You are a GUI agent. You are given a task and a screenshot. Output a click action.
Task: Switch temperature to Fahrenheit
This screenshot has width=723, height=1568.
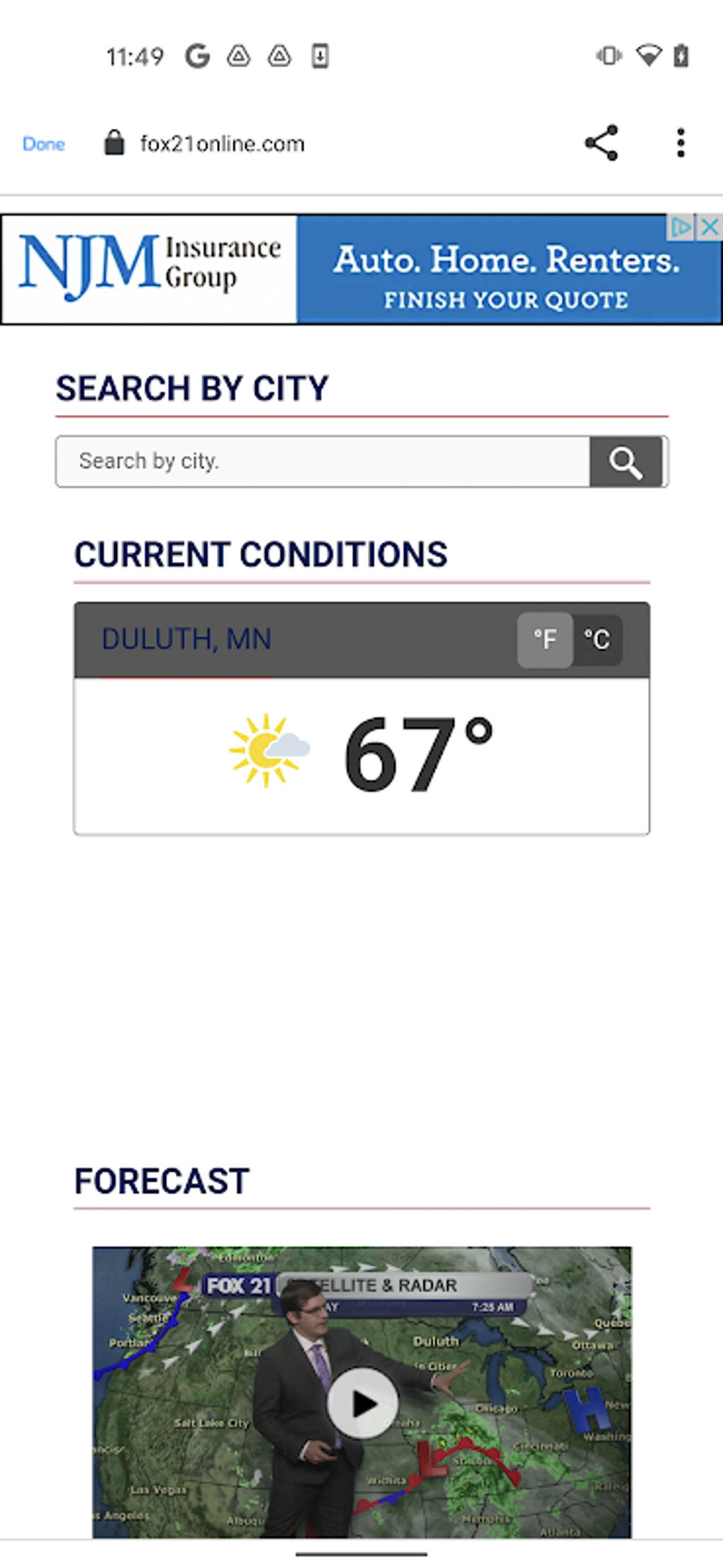tap(544, 640)
